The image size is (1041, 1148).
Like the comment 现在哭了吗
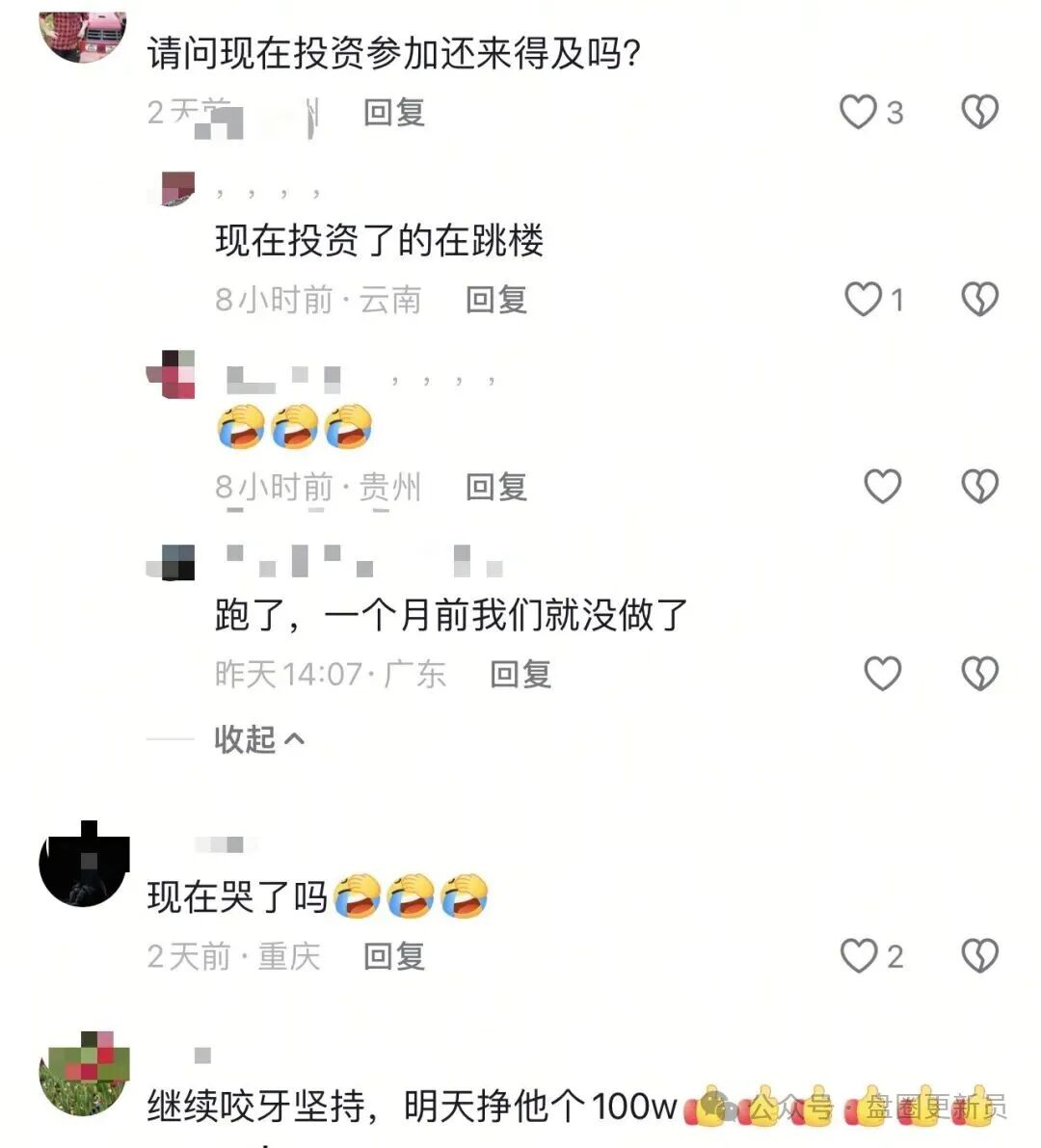[858, 956]
